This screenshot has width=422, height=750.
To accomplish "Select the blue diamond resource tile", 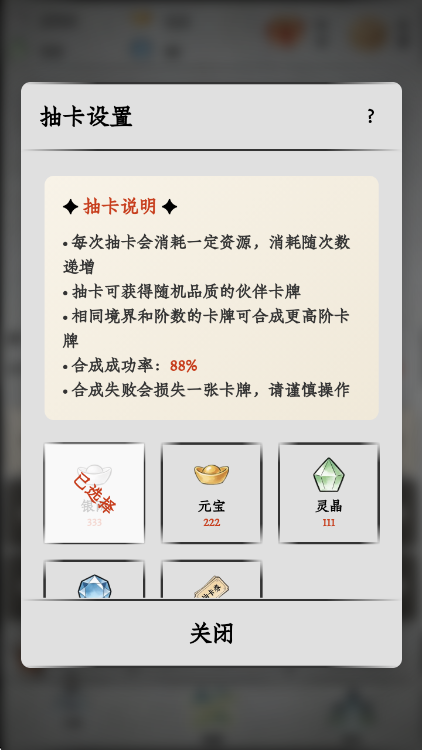I will pos(94,580).
